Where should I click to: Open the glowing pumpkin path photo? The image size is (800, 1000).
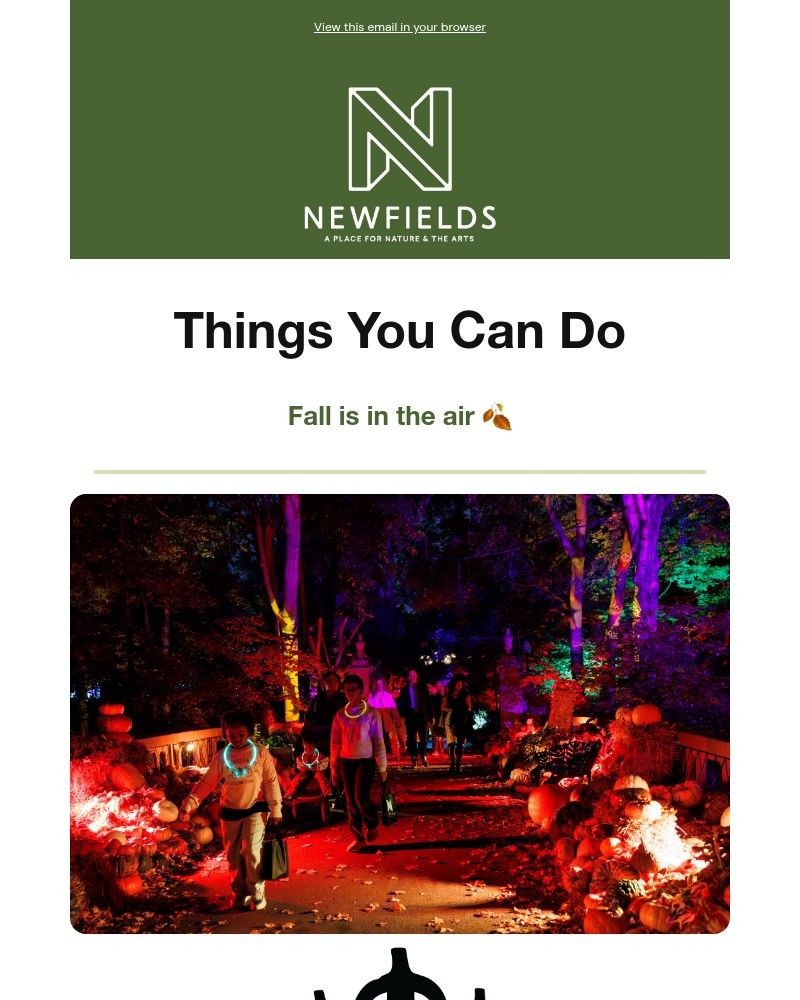click(x=400, y=713)
